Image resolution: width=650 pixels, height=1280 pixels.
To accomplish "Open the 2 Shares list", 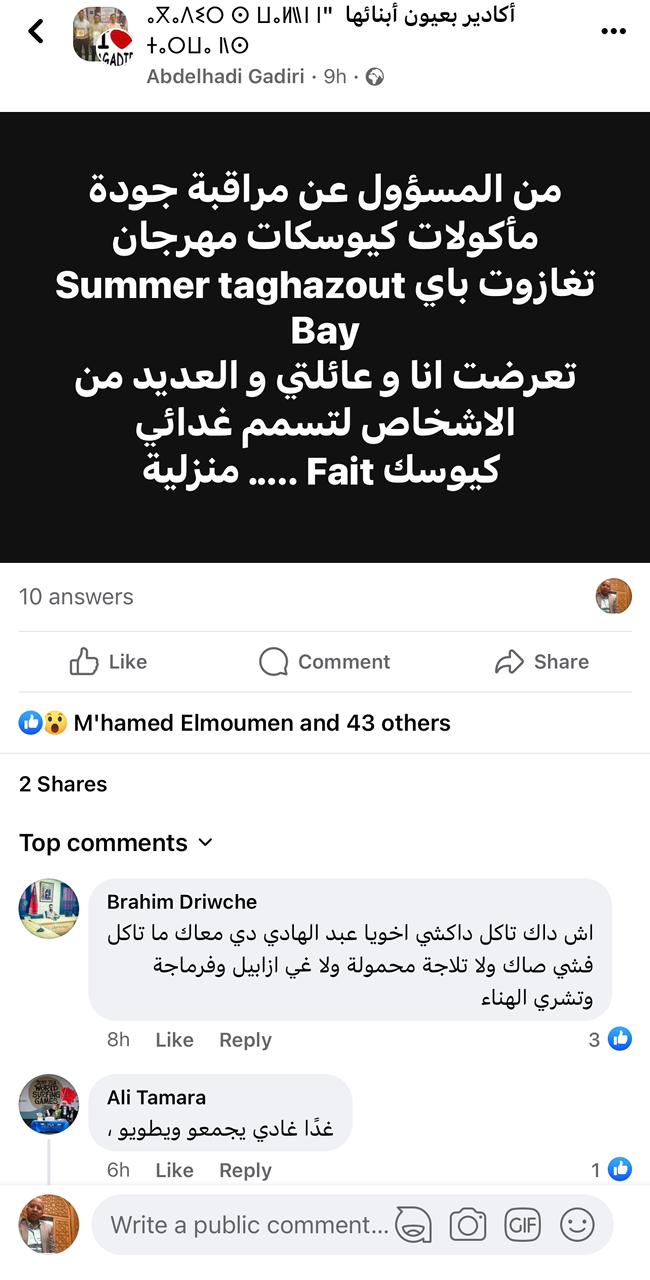I will (x=63, y=784).
